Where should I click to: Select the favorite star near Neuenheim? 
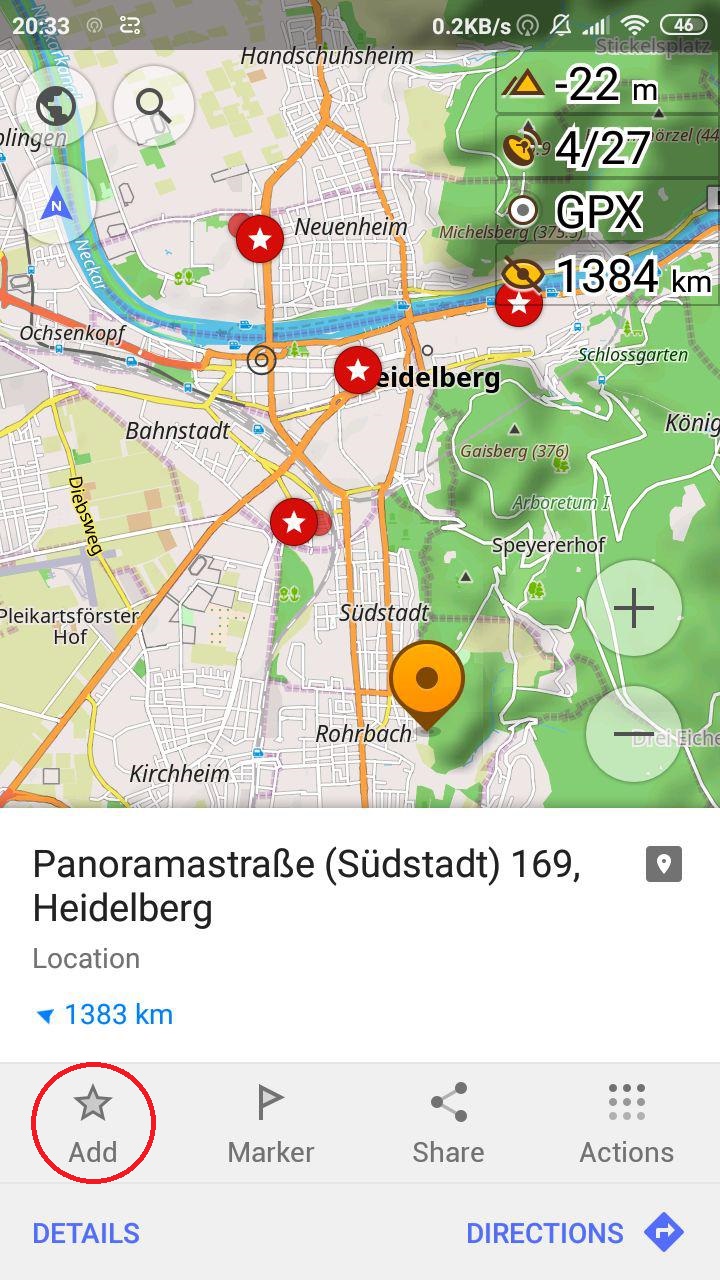(x=260, y=239)
